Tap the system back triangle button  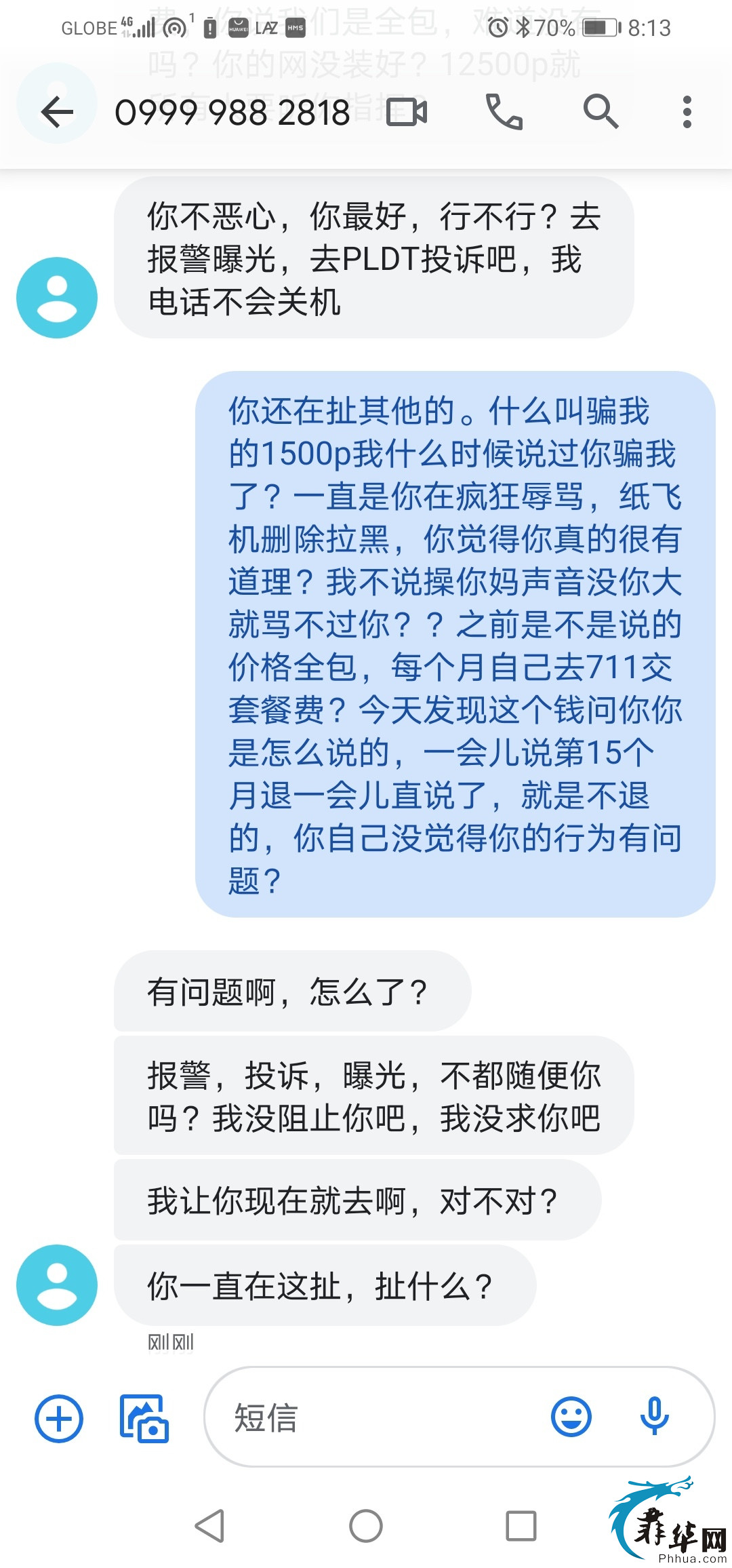click(210, 1527)
